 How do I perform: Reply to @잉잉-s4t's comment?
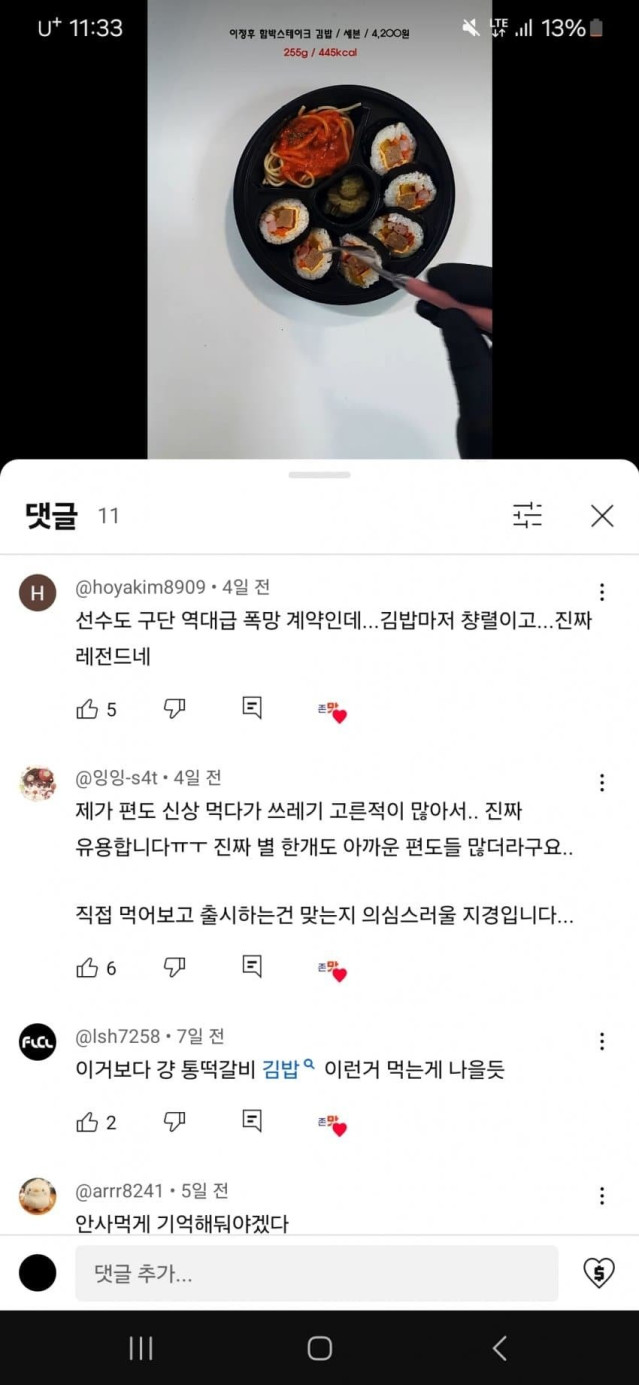coord(252,966)
